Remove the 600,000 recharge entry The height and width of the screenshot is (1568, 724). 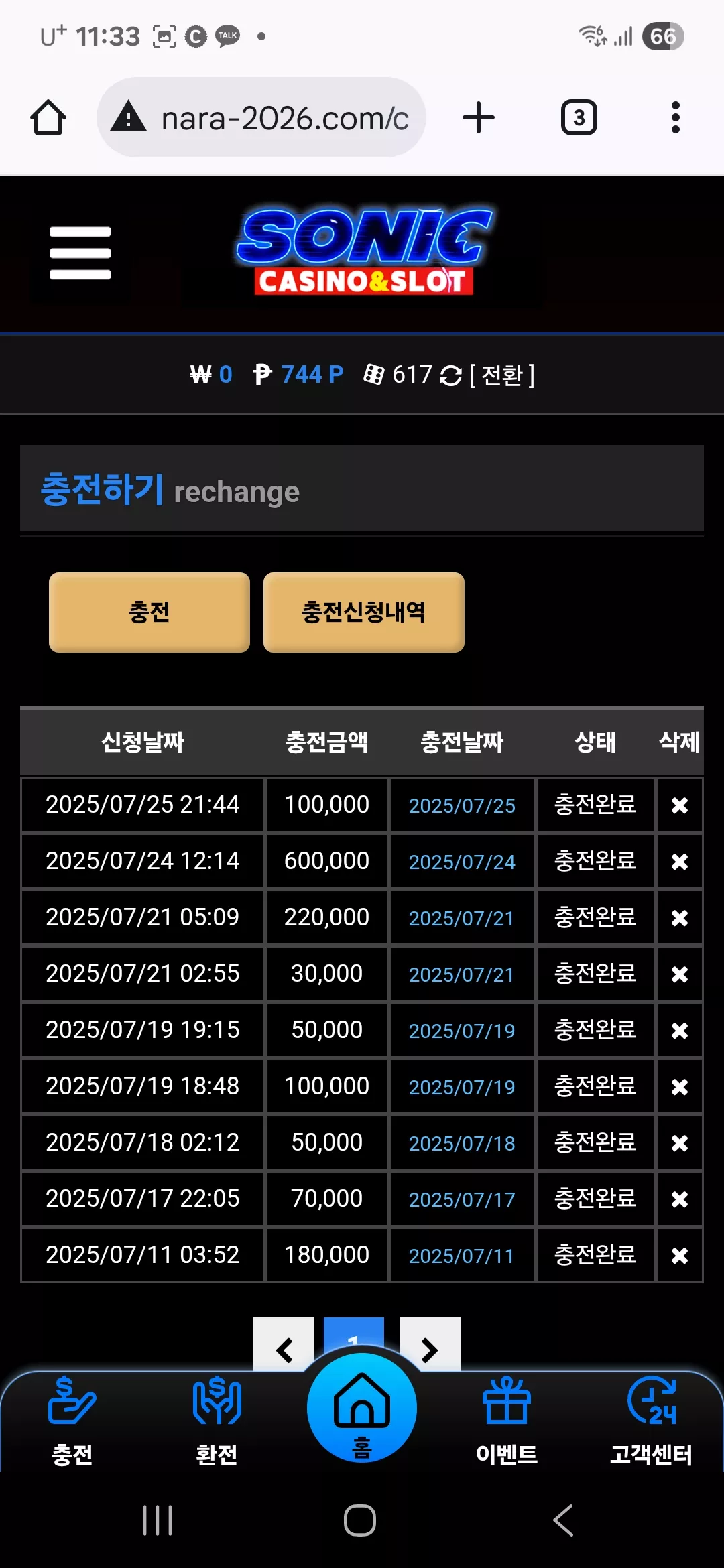(680, 861)
